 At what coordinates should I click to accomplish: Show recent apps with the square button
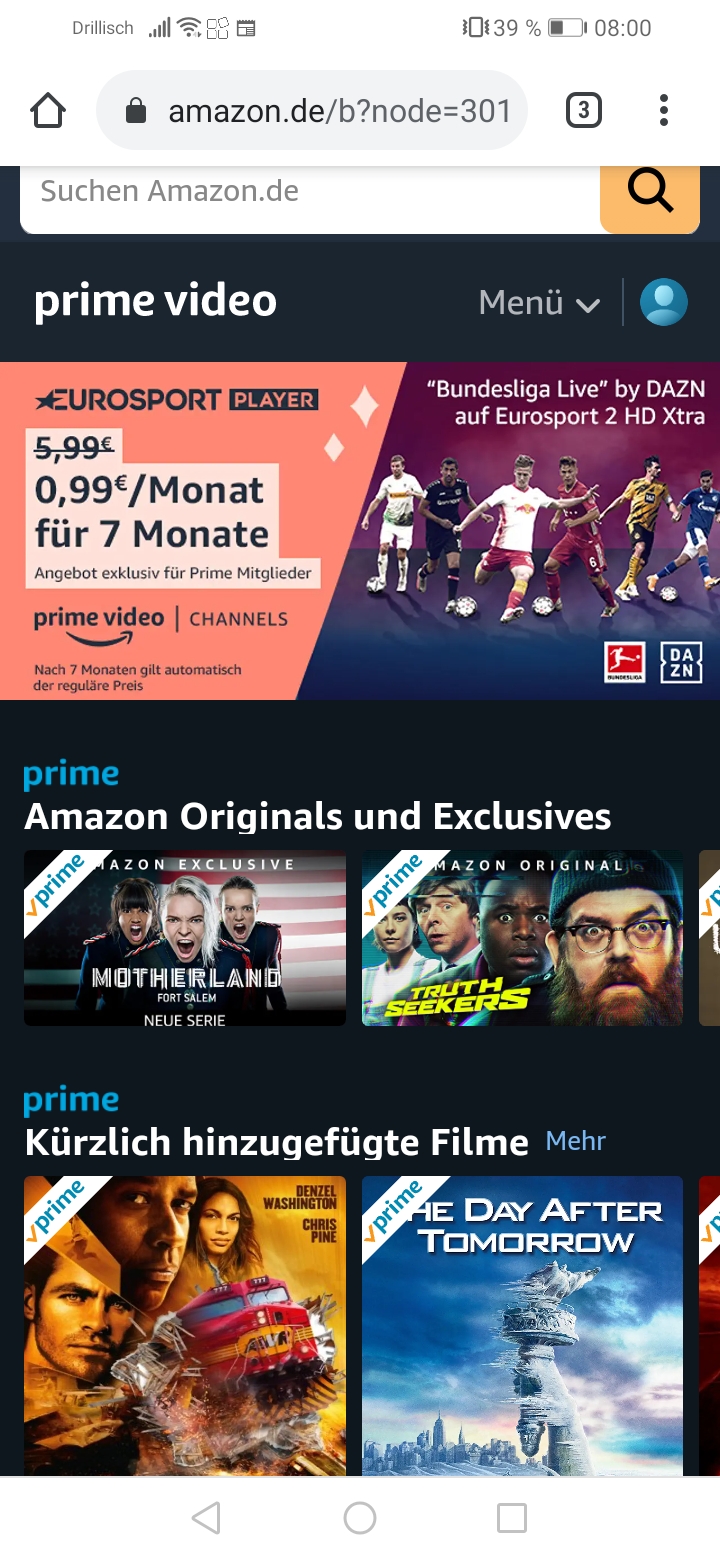point(512,1518)
